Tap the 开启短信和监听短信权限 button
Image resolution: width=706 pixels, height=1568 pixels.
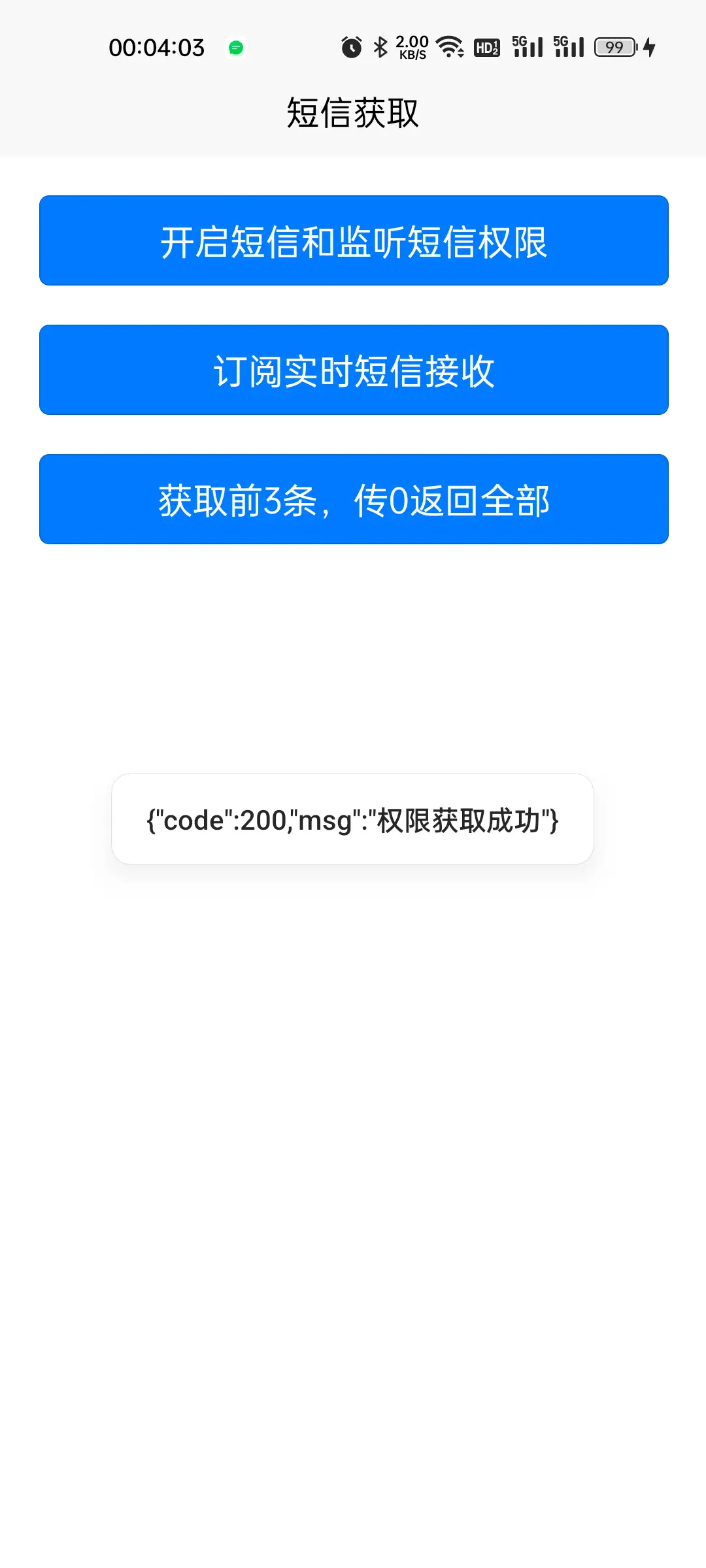354,240
